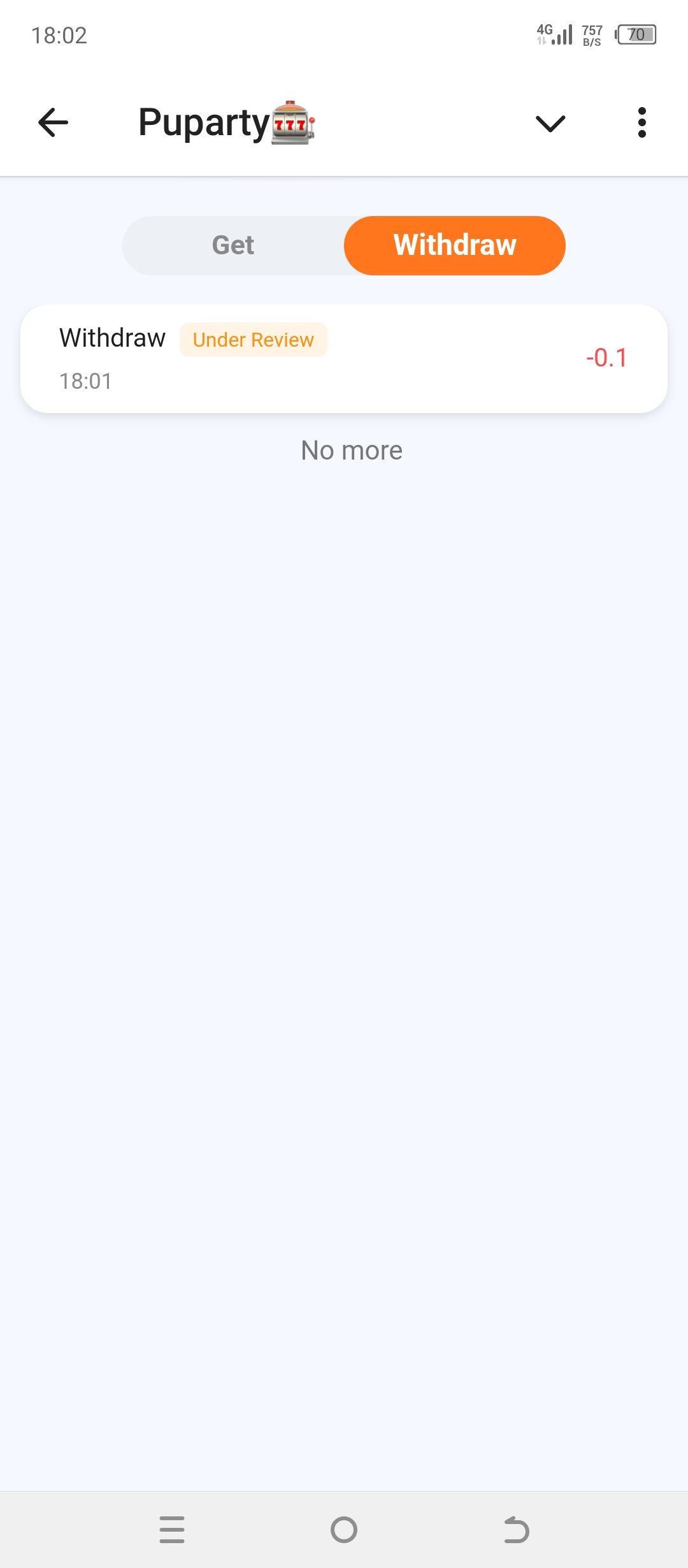Expand the Puparty dropdown chevron
This screenshot has height=1568, width=688.
click(x=550, y=123)
